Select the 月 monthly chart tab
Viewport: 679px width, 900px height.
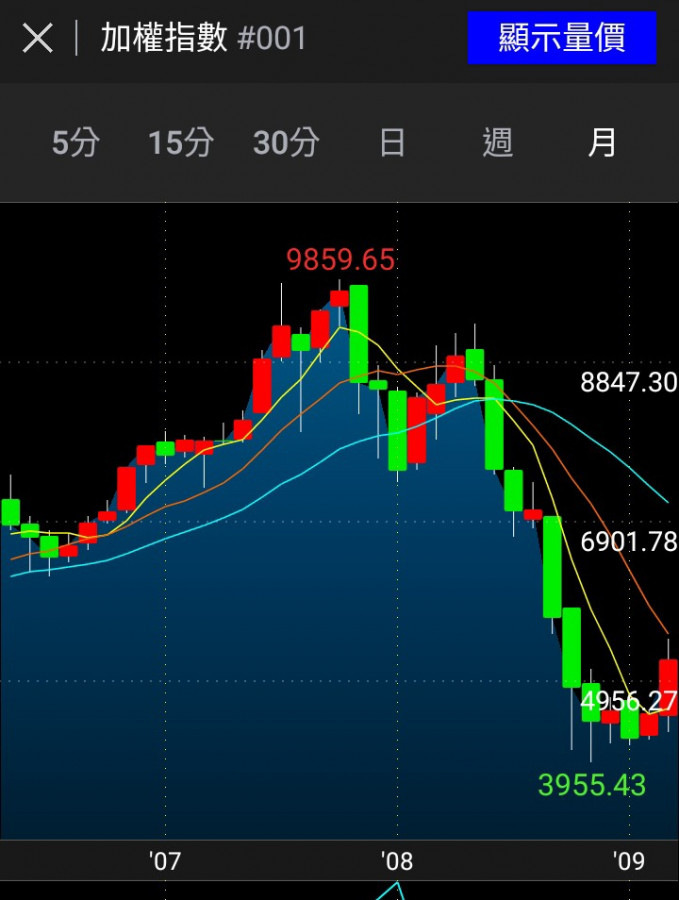(602, 143)
